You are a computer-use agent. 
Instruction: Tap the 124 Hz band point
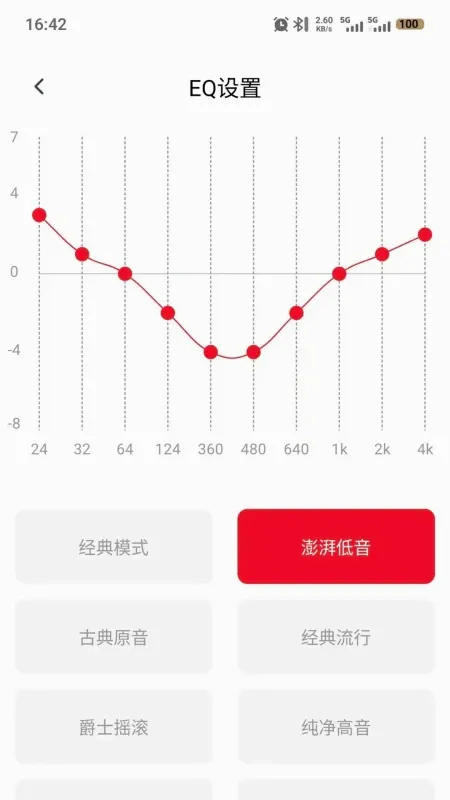pos(168,313)
